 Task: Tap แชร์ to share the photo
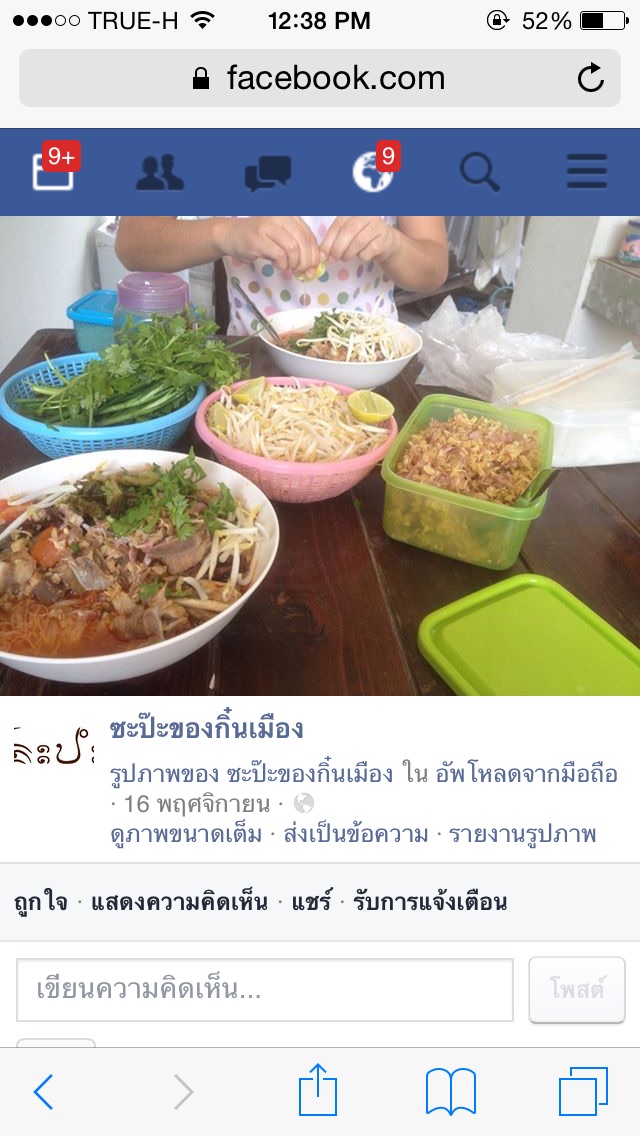(x=312, y=902)
